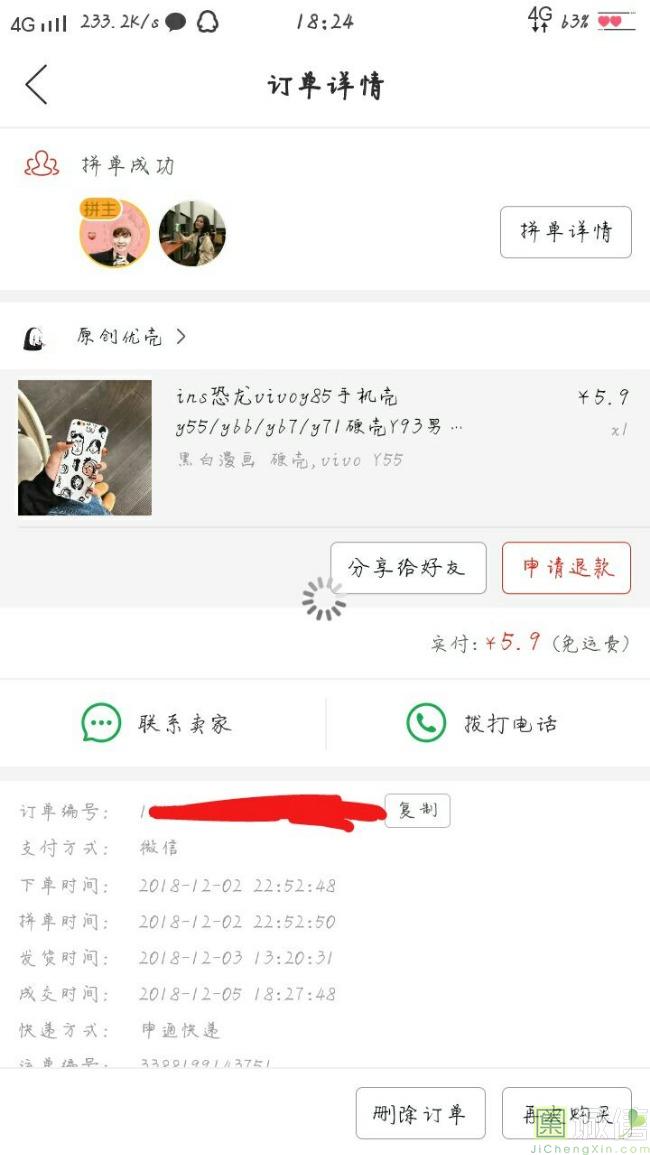Copy the order number with 复制
The height and width of the screenshot is (1155, 650).
(x=418, y=811)
